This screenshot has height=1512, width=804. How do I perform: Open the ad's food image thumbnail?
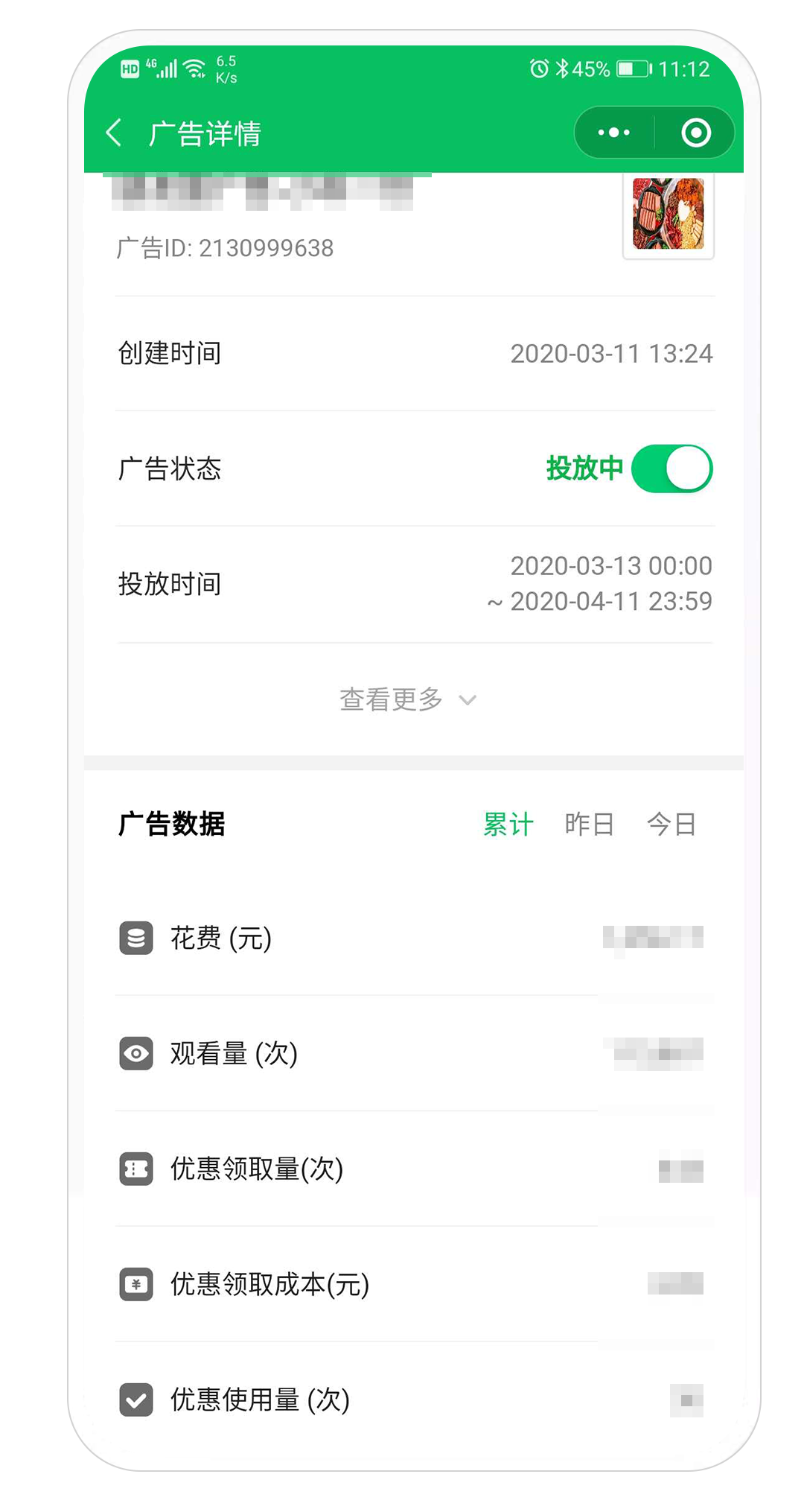[x=669, y=215]
